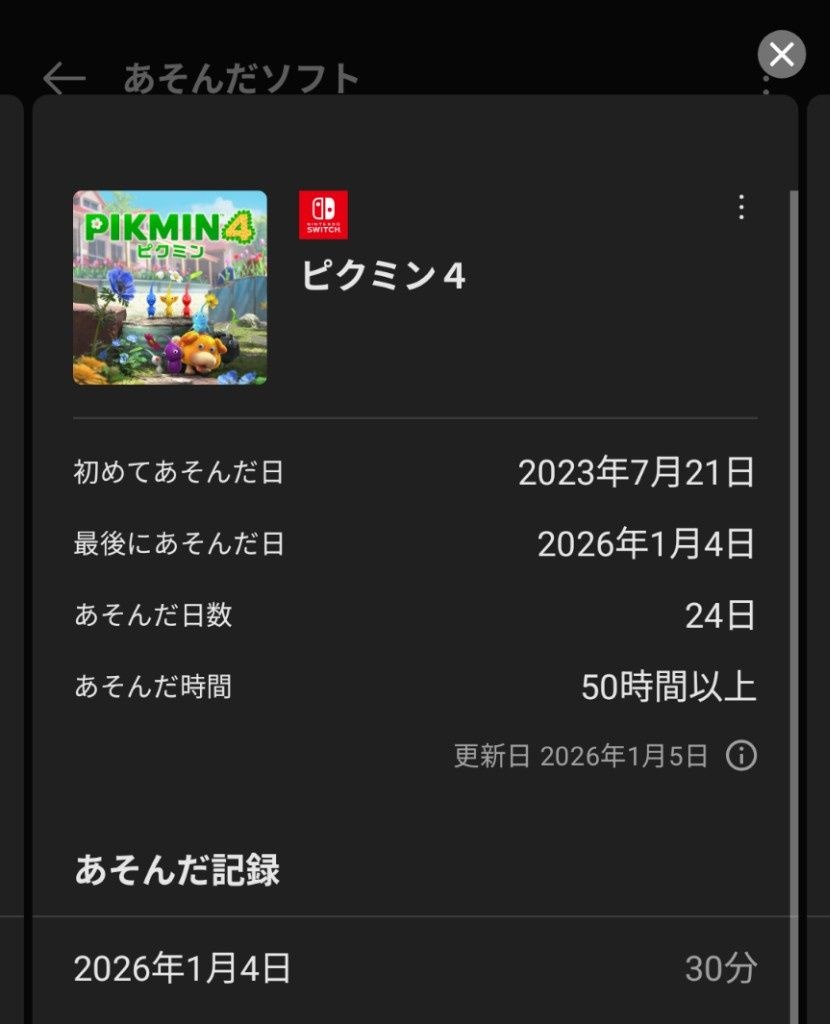Go back from あそんだソフト

pyautogui.click(x=65, y=78)
